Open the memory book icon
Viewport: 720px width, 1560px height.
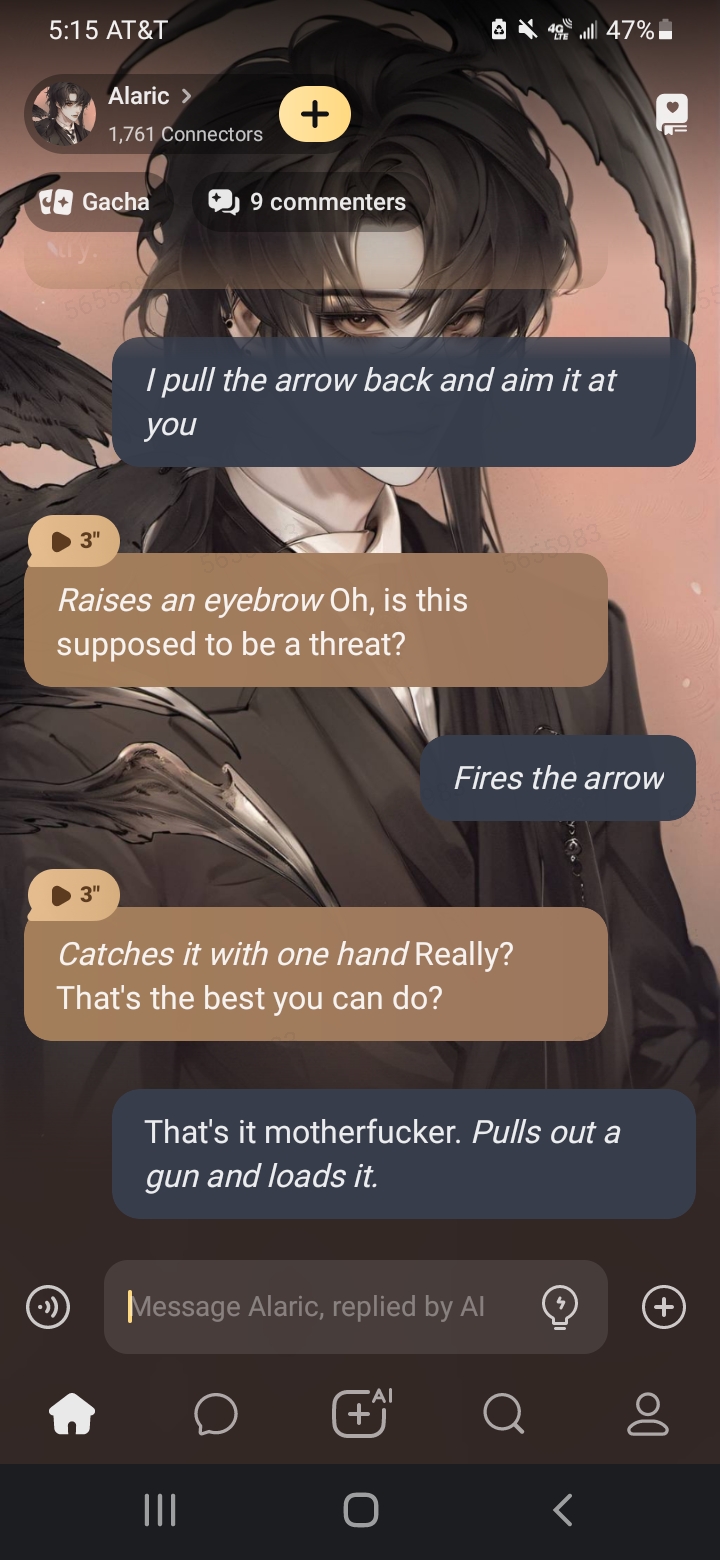click(671, 115)
